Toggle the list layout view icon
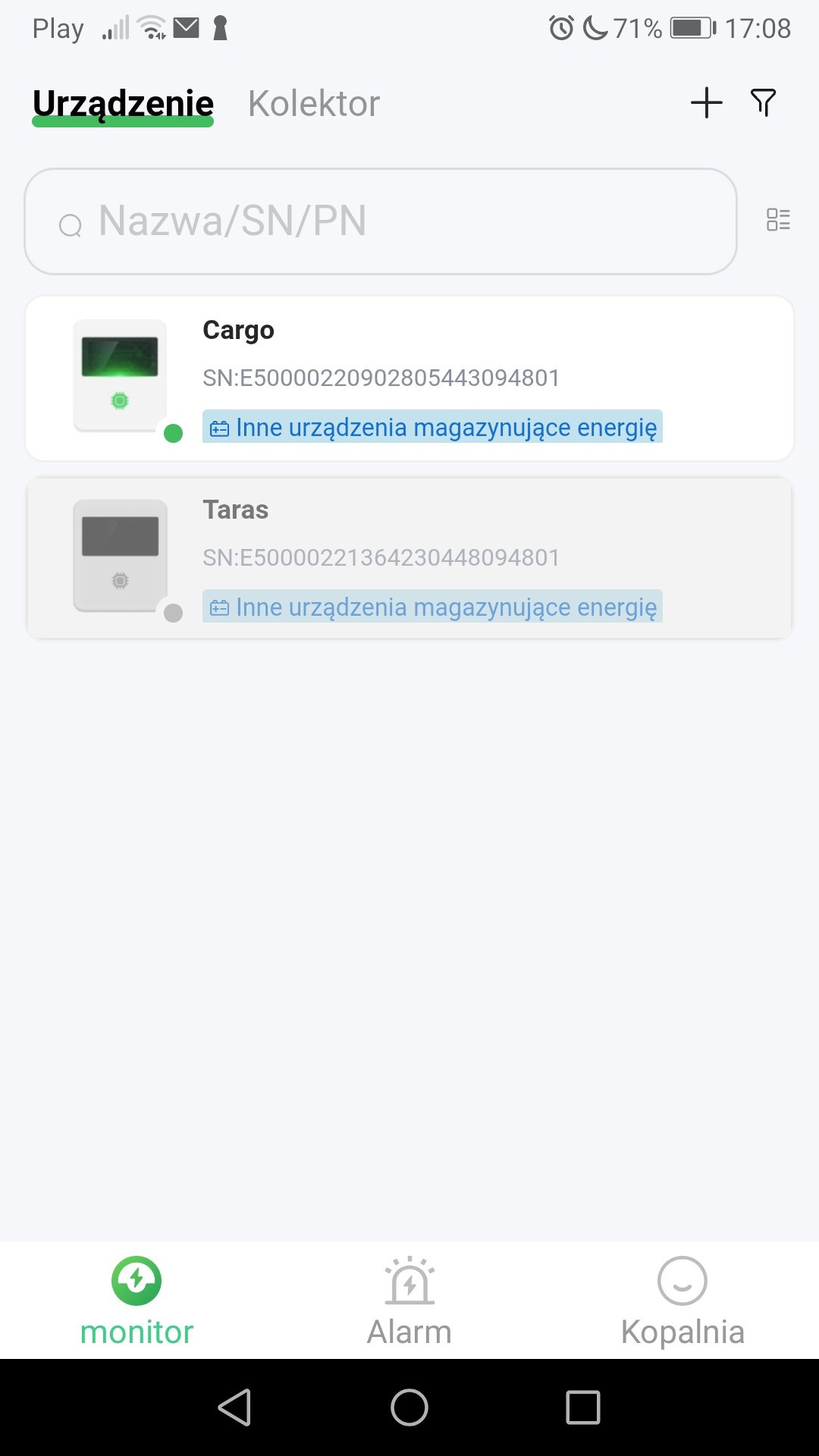The height and width of the screenshot is (1456, 819). click(x=778, y=220)
